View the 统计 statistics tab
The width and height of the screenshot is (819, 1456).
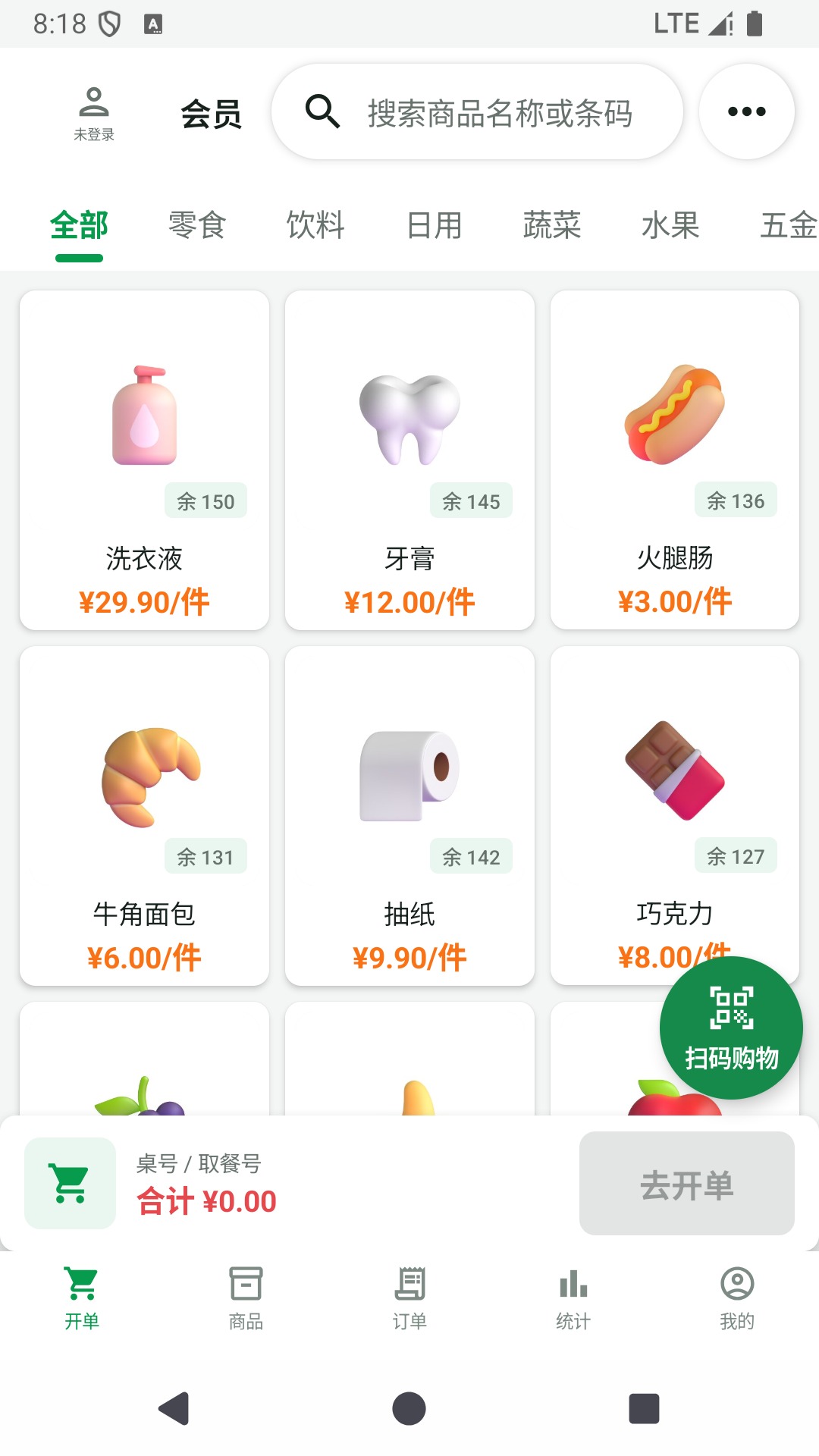tap(573, 1298)
